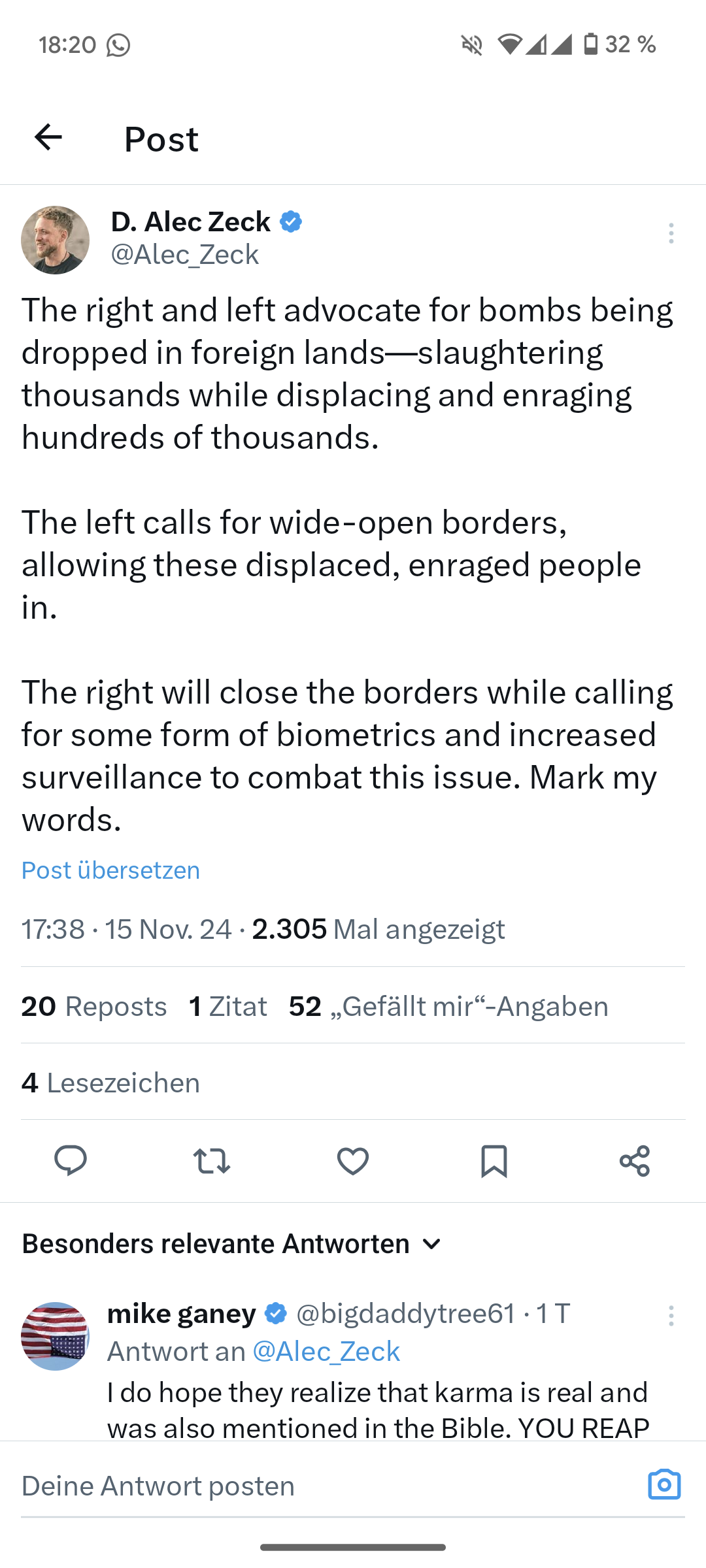Reply to the post via comment icon
This screenshot has height=1568, width=706.
point(71,1161)
